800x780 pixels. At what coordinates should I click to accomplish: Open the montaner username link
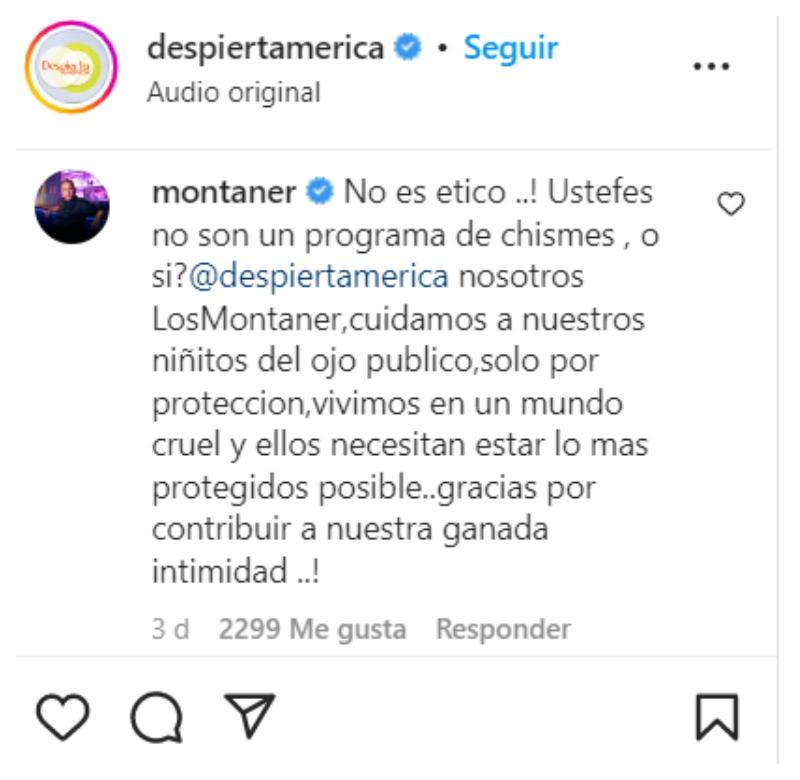(x=223, y=192)
